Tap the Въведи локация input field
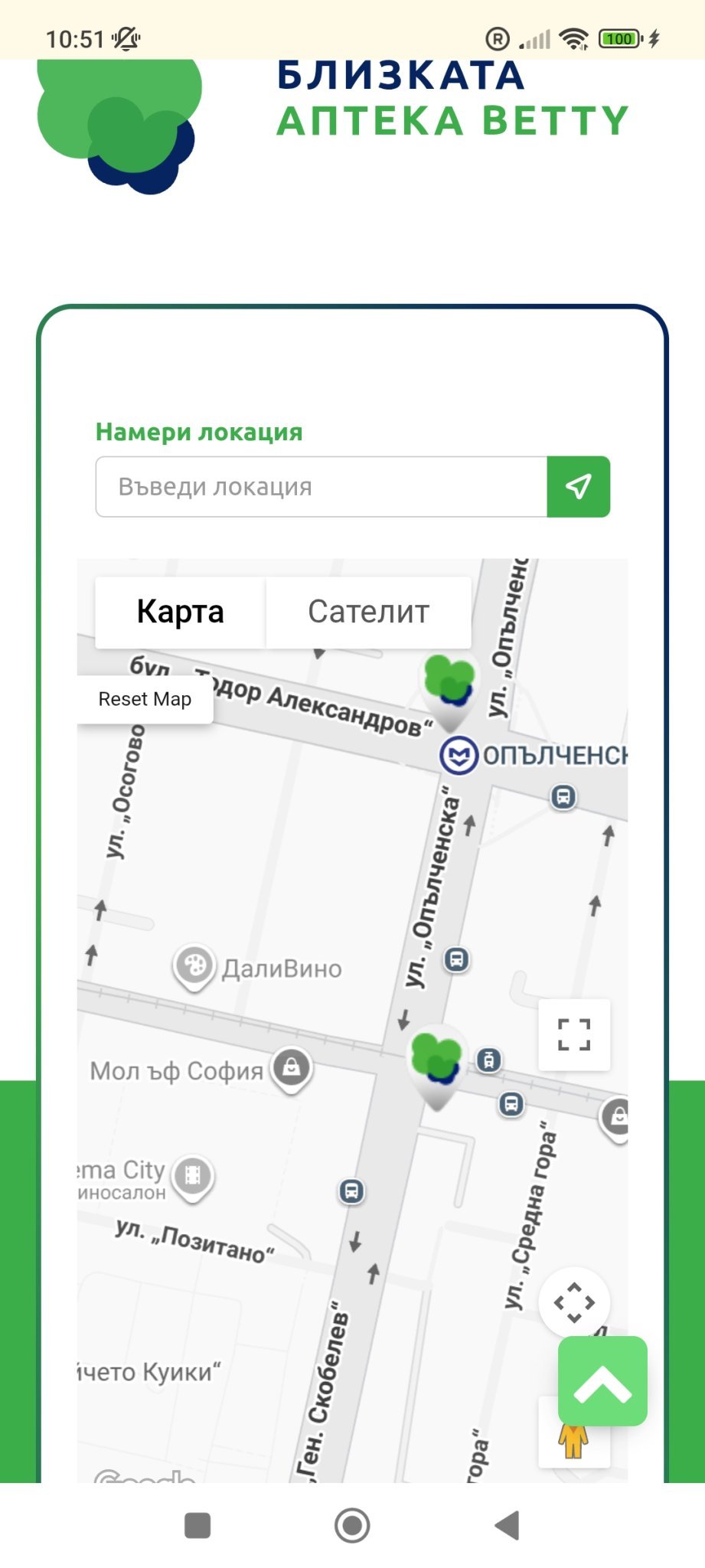The width and height of the screenshot is (705, 1568). (x=321, y=487)
